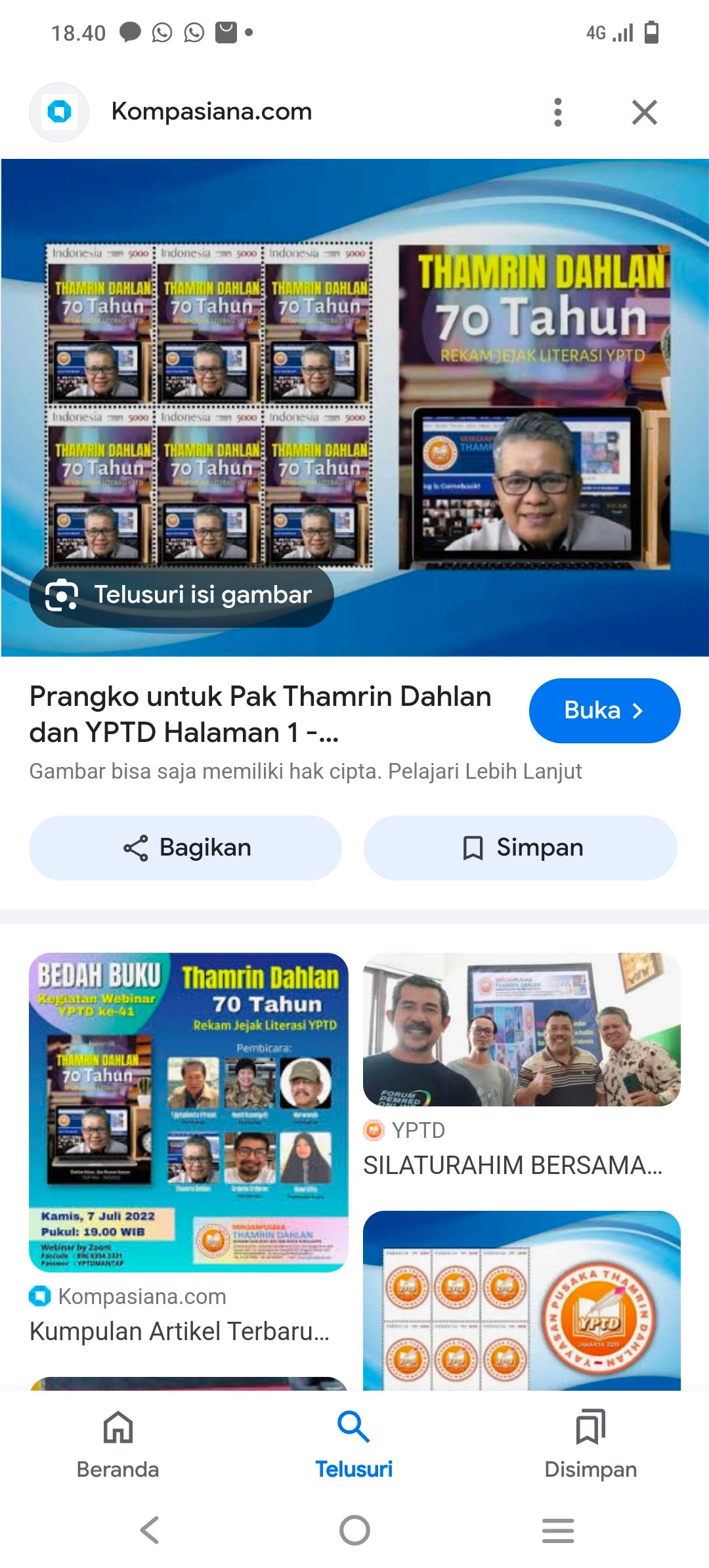Open the source page with Buka
709x1568 pixels.
604,710
